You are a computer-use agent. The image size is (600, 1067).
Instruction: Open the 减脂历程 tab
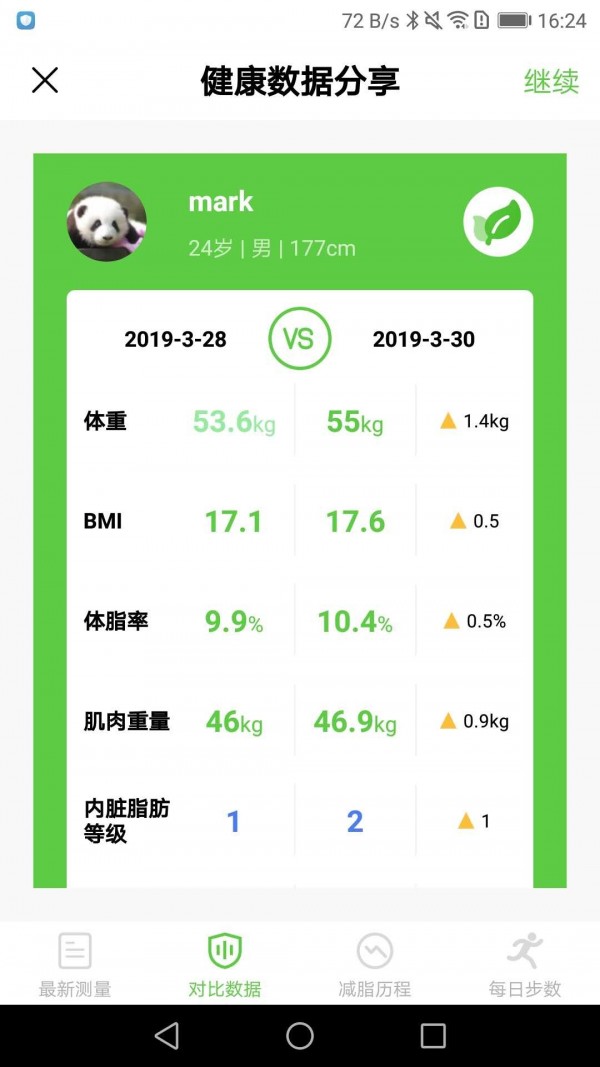[x=375, y=965]
